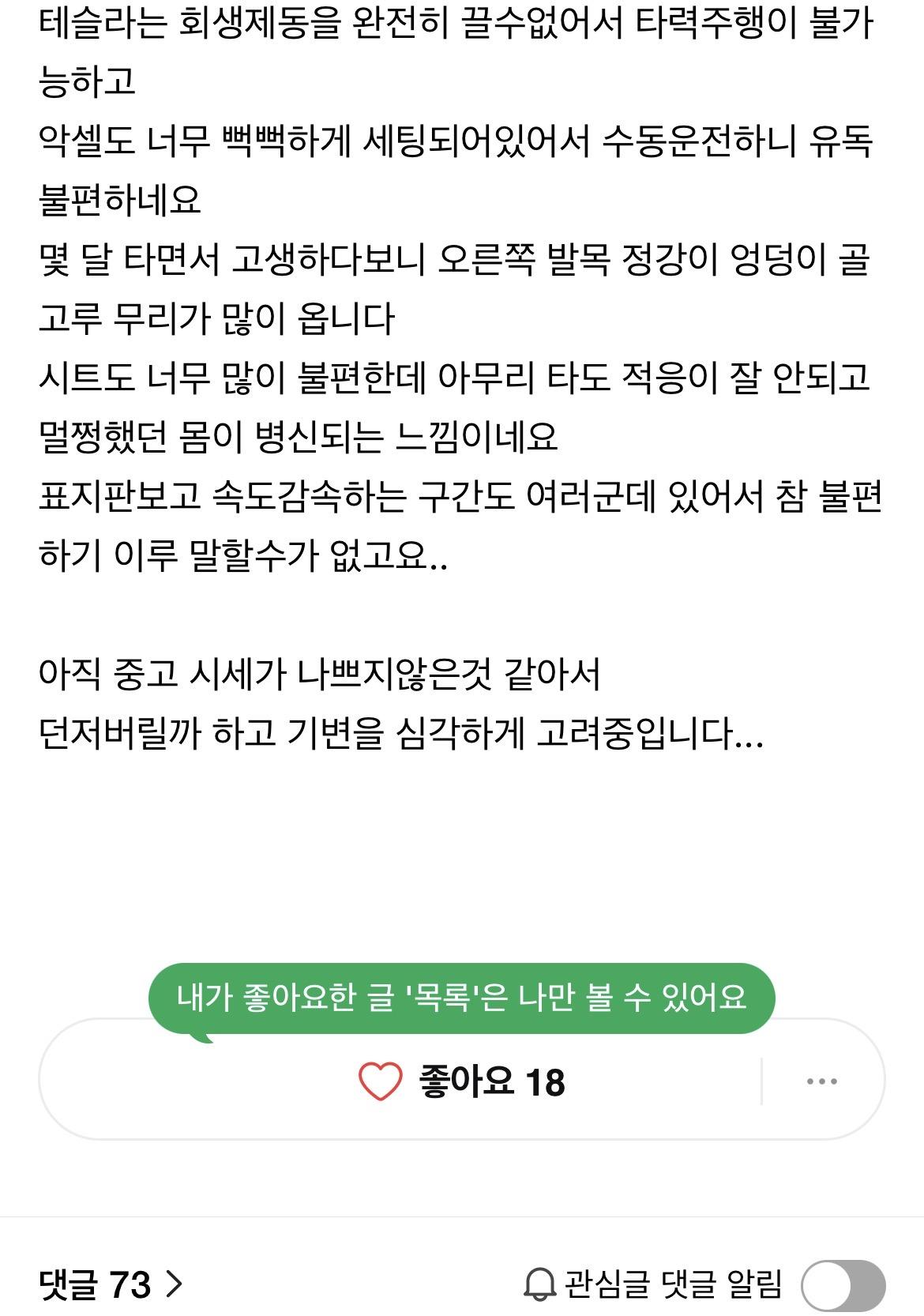Open the 댓글 73 comments list
Image resolution: width=924 pixels, height=1316 pixels.
coord(111,1285)
